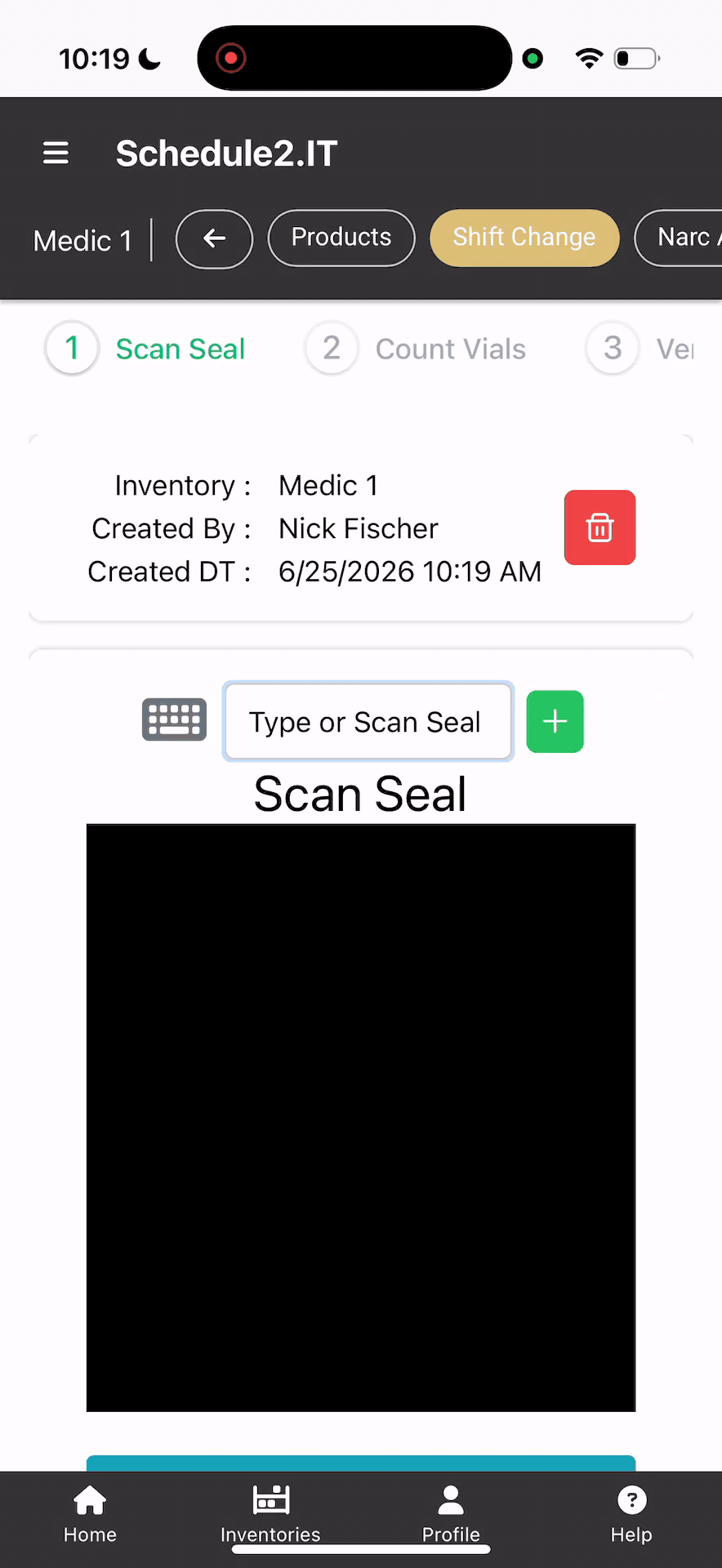Go to step 1 Scan Seal
722x1568 pixels.
tap(145, 349)
